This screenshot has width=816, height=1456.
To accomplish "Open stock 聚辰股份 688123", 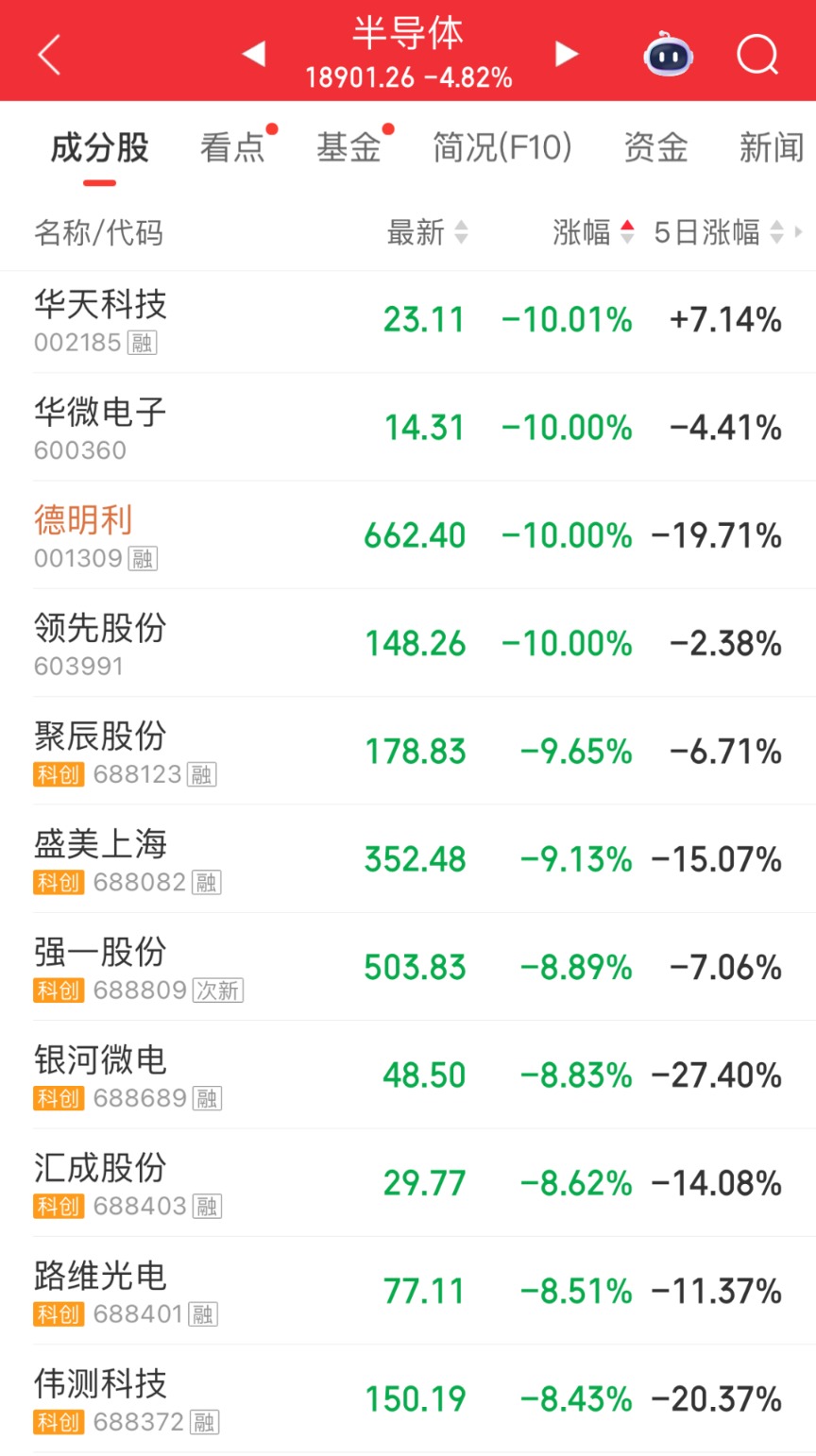I will (x=408, y=751).
